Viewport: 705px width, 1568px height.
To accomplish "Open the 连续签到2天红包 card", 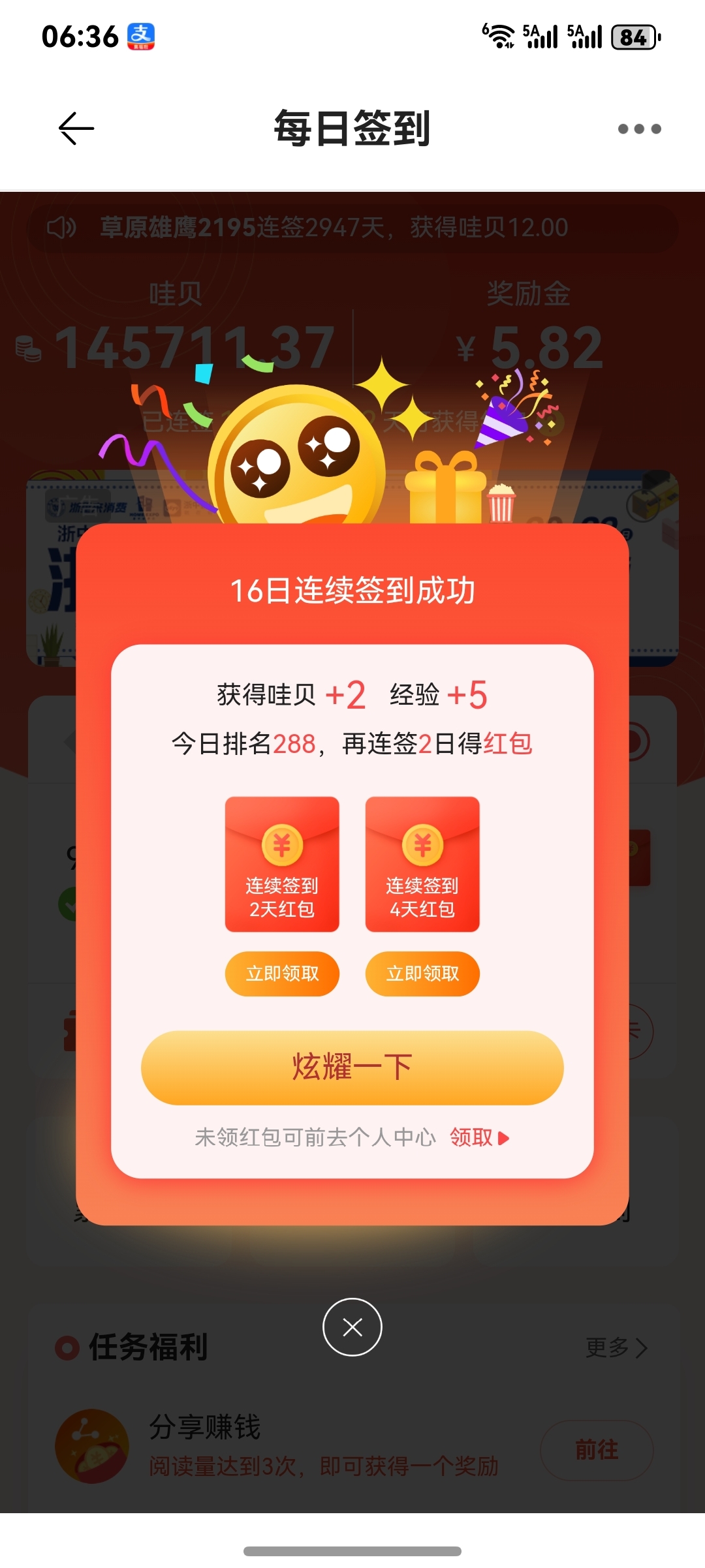I will (282, 864).
